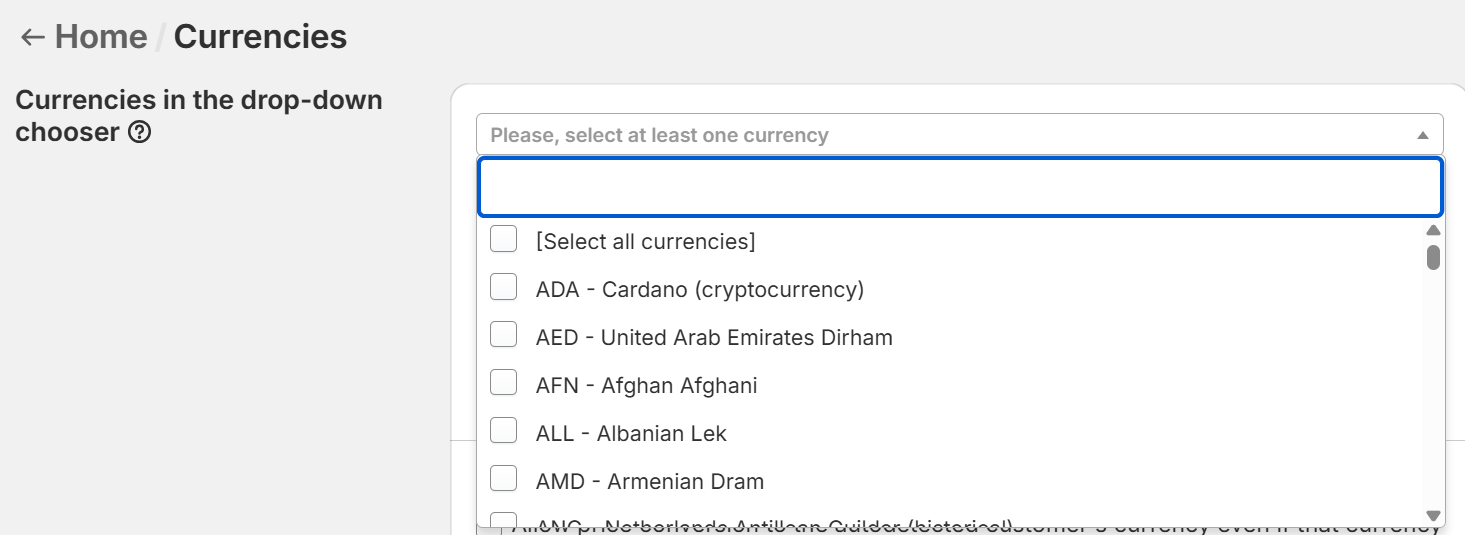Go back using the arrow icon
Image resolution: width=1465 pixels, height=535 pixels.
coord(33,38)
